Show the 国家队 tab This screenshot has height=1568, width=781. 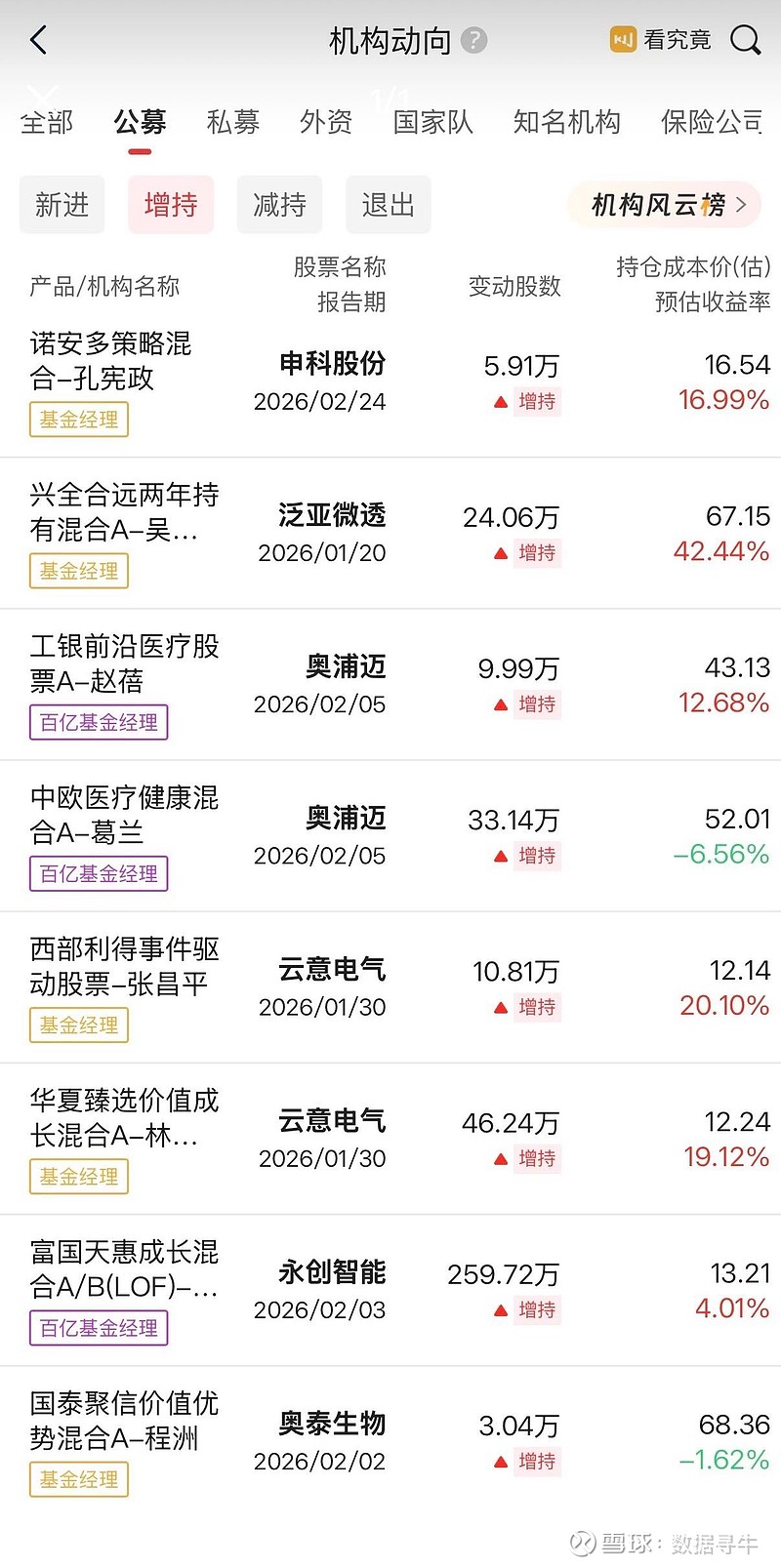coord(432,123)
